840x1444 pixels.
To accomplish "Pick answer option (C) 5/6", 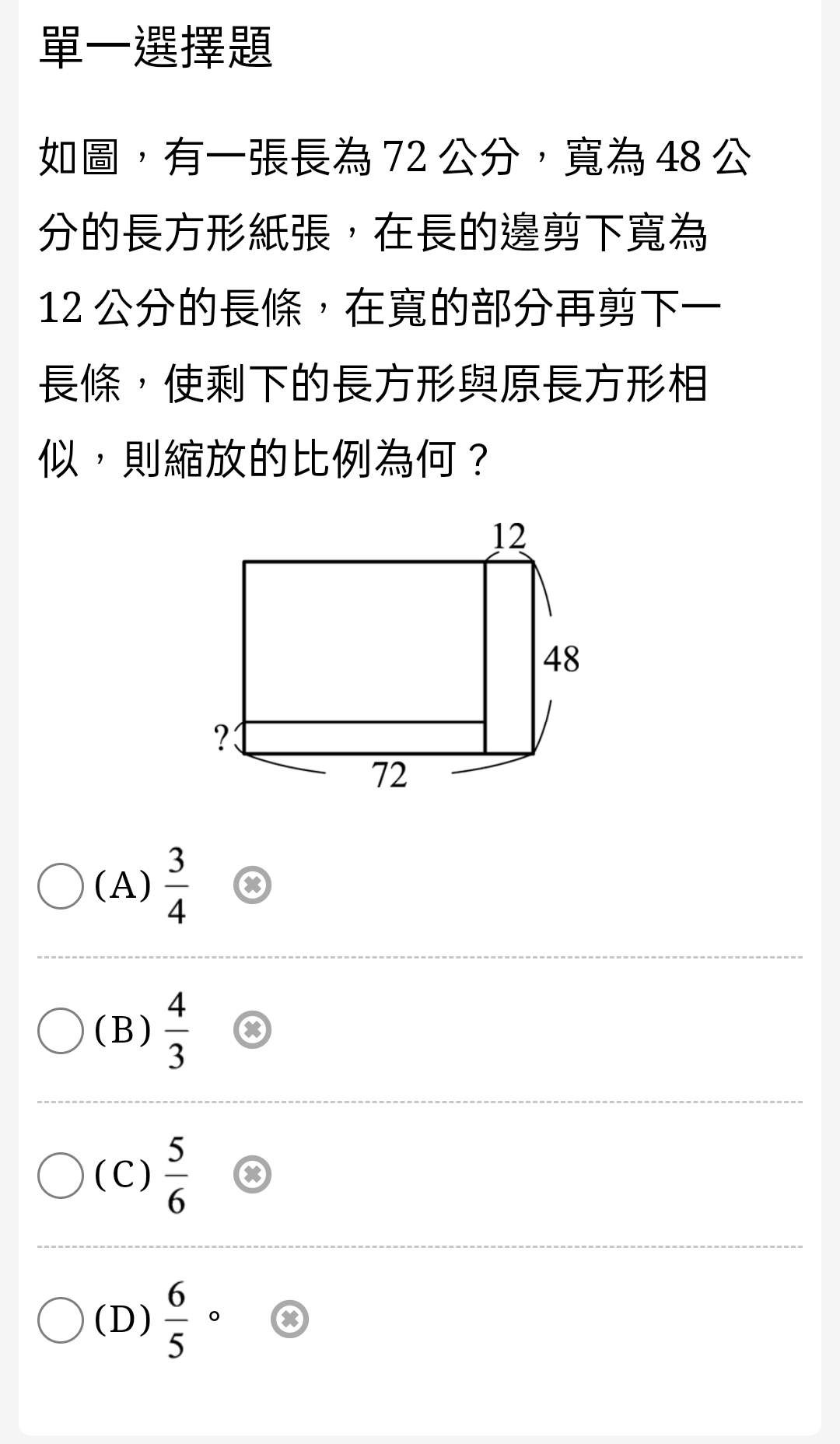I will click(x=61, y=1175).
